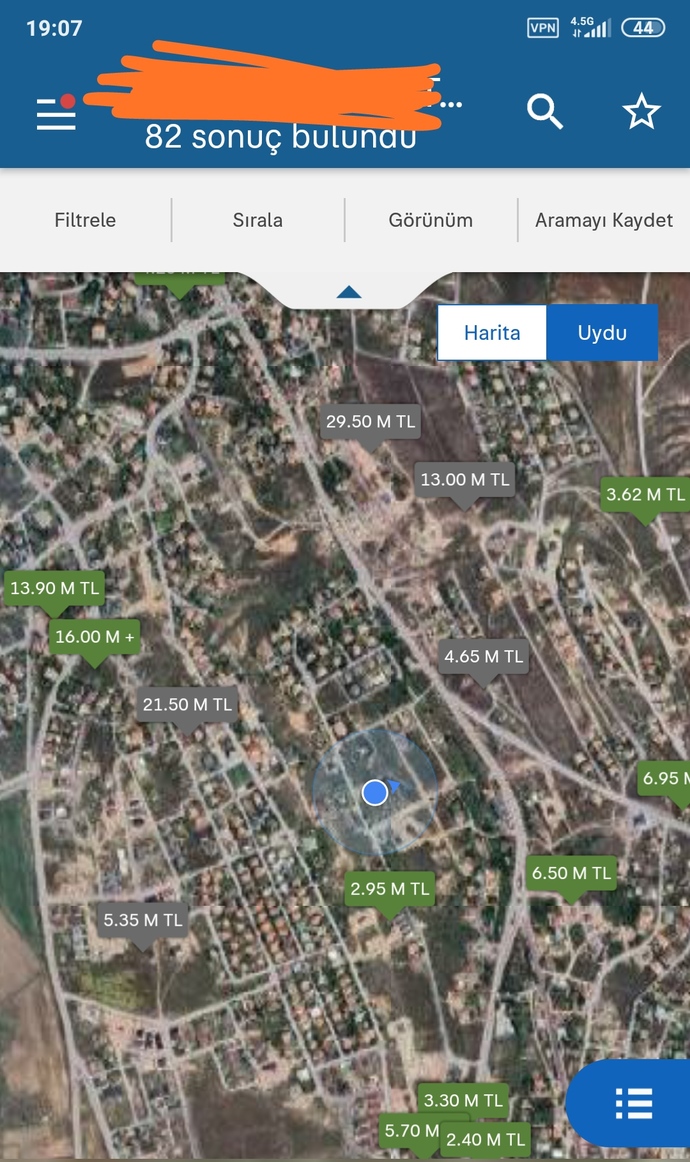Tap the favorites star icon
The width and height of the screenshot is (690, 1162).
(x=641, y=112)
